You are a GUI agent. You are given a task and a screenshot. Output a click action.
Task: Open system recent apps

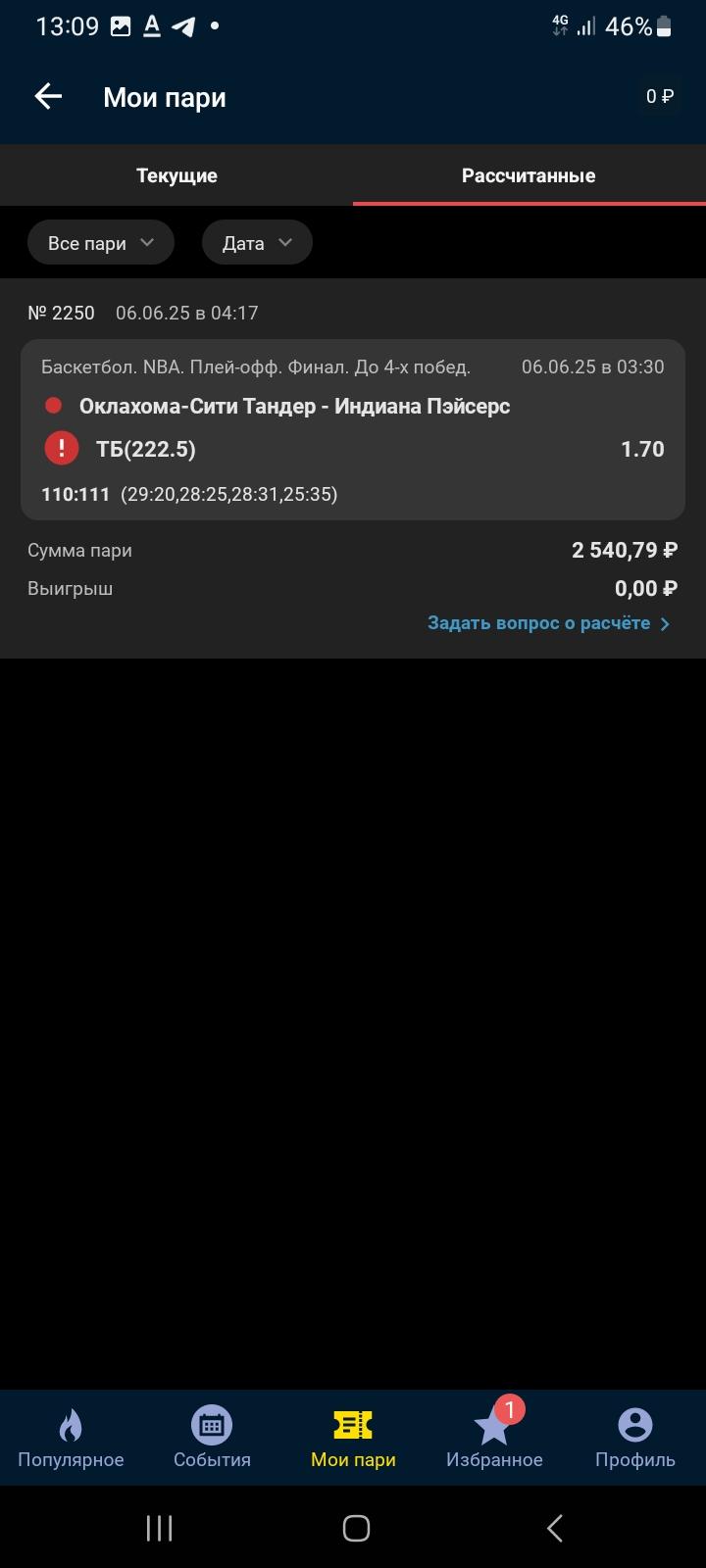159,1528
